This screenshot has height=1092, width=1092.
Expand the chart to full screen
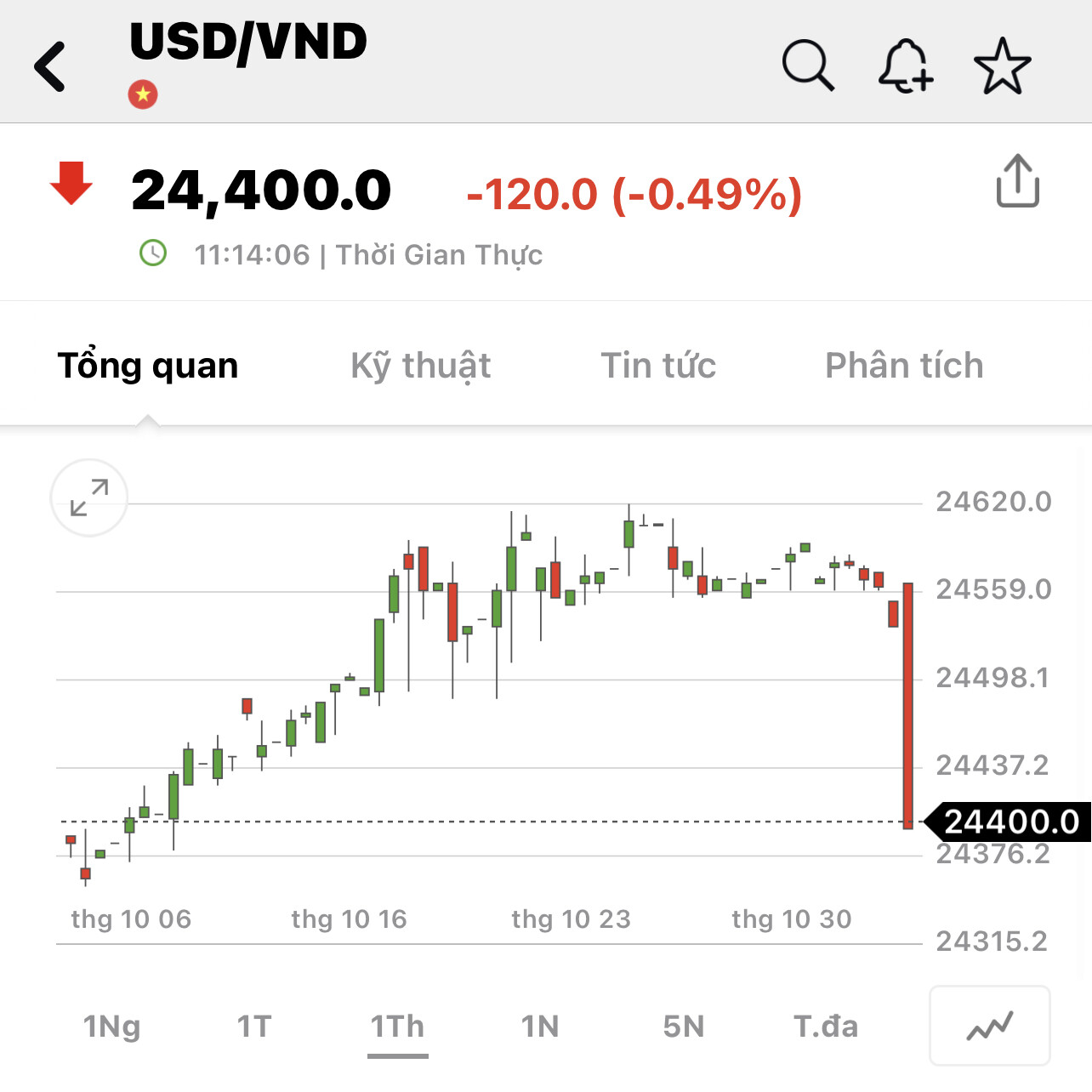point(89,498)
